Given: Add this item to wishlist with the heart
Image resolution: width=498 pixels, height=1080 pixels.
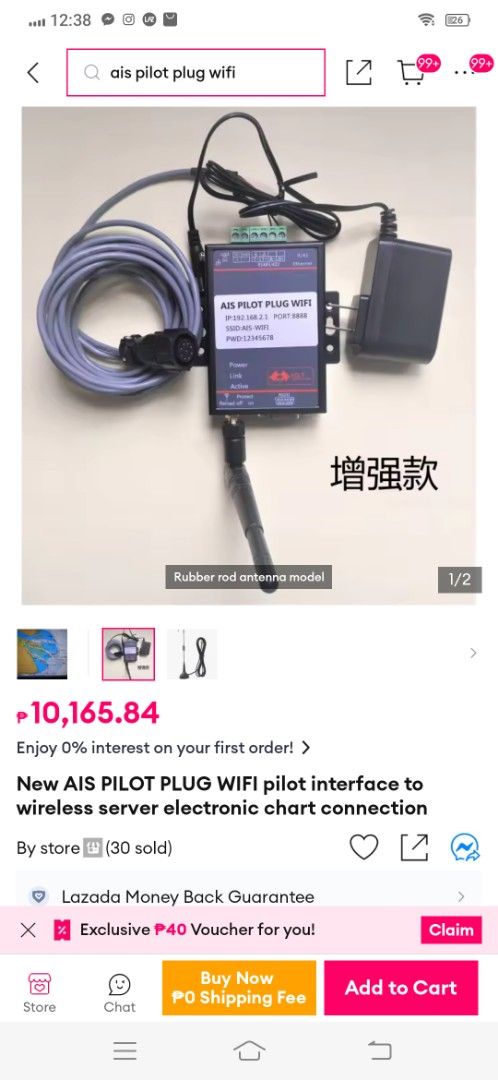Looking at the screenshot, I should 364,847.
